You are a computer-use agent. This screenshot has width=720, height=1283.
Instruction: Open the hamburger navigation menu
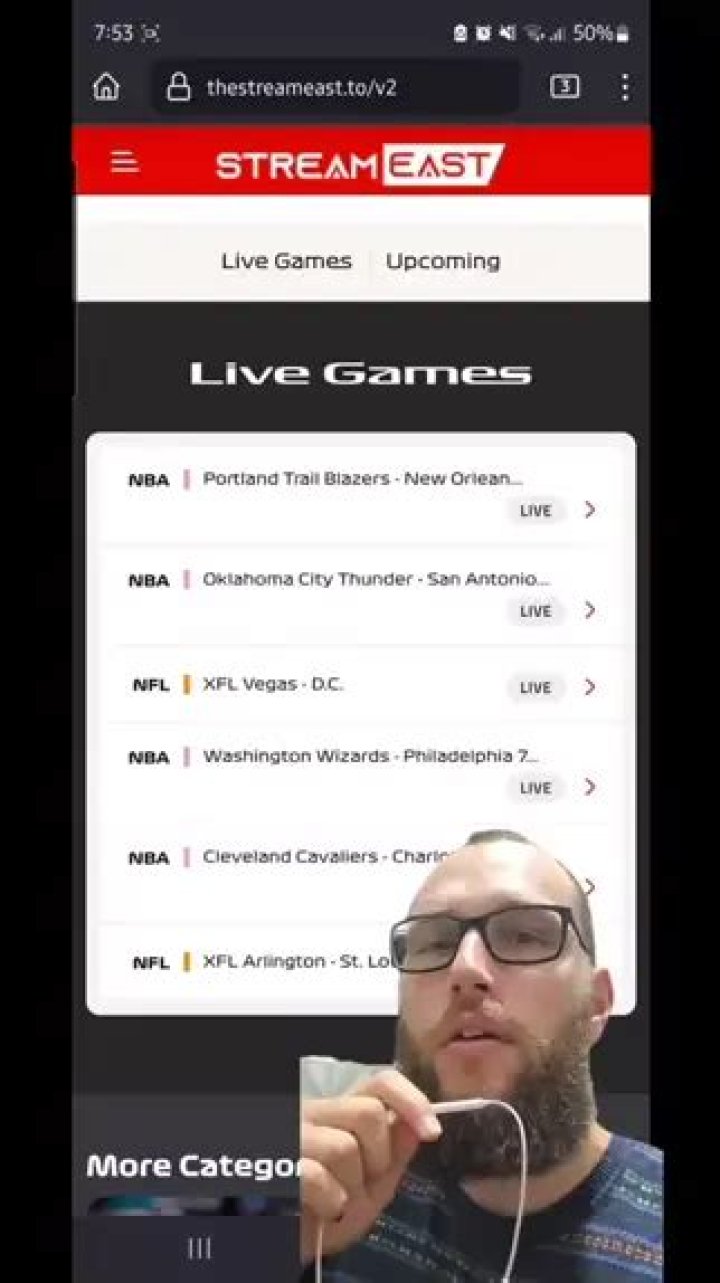(x=124, y=162)
